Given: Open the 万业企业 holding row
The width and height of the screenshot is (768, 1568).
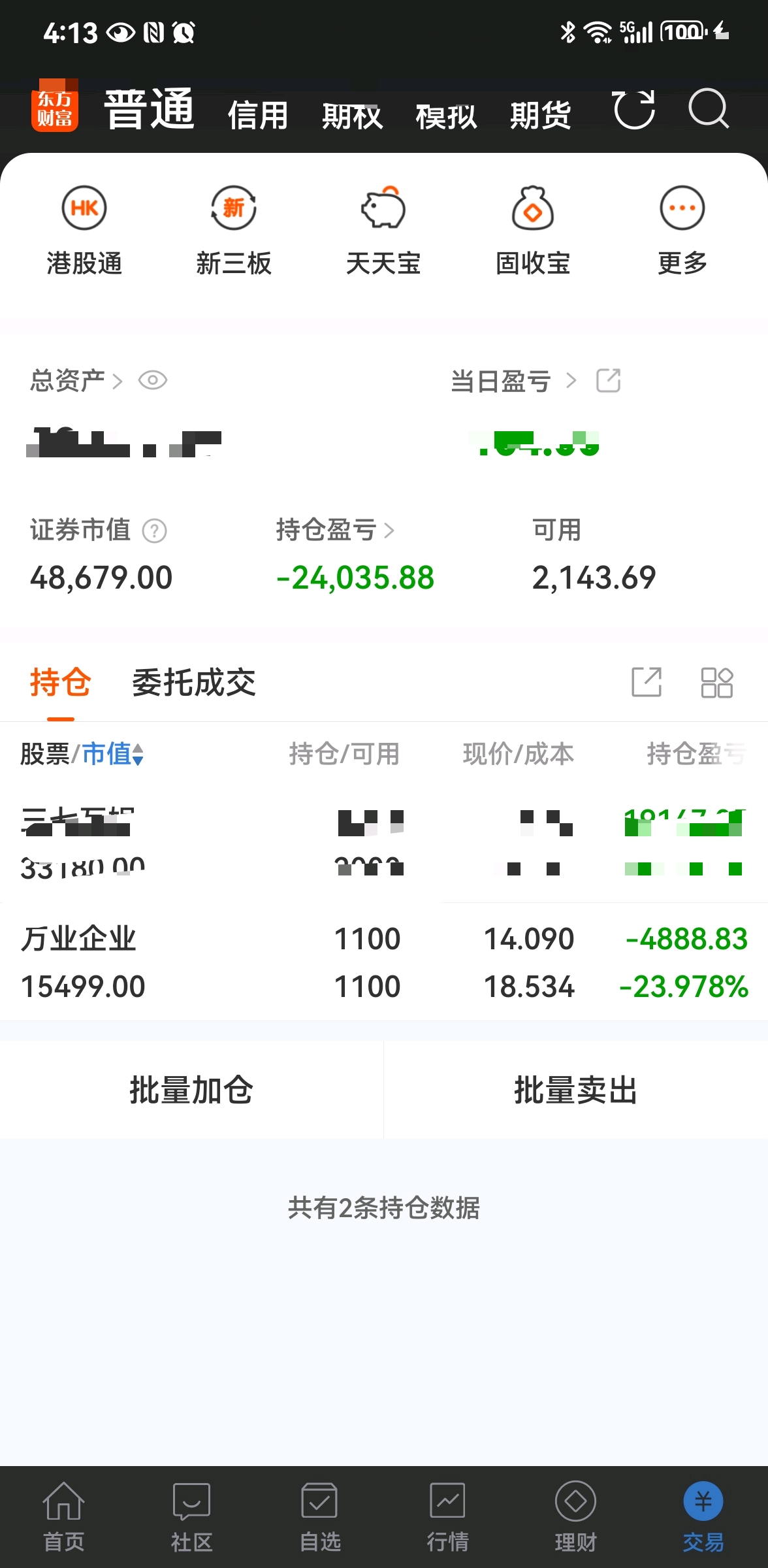Looking at the screenshot, I should pos(384,962).
